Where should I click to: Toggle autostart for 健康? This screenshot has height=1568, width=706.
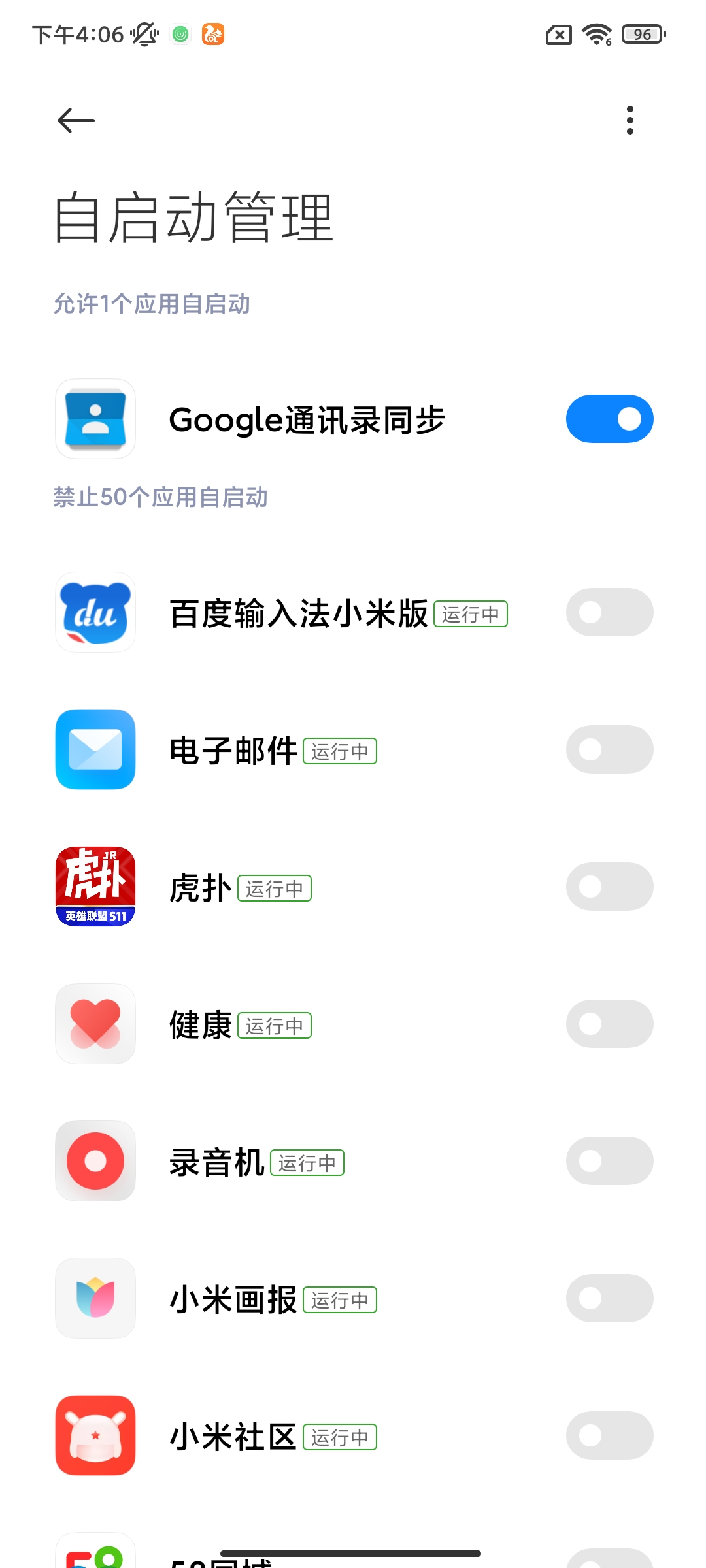pyautogui.click(x=609, y=1024)
